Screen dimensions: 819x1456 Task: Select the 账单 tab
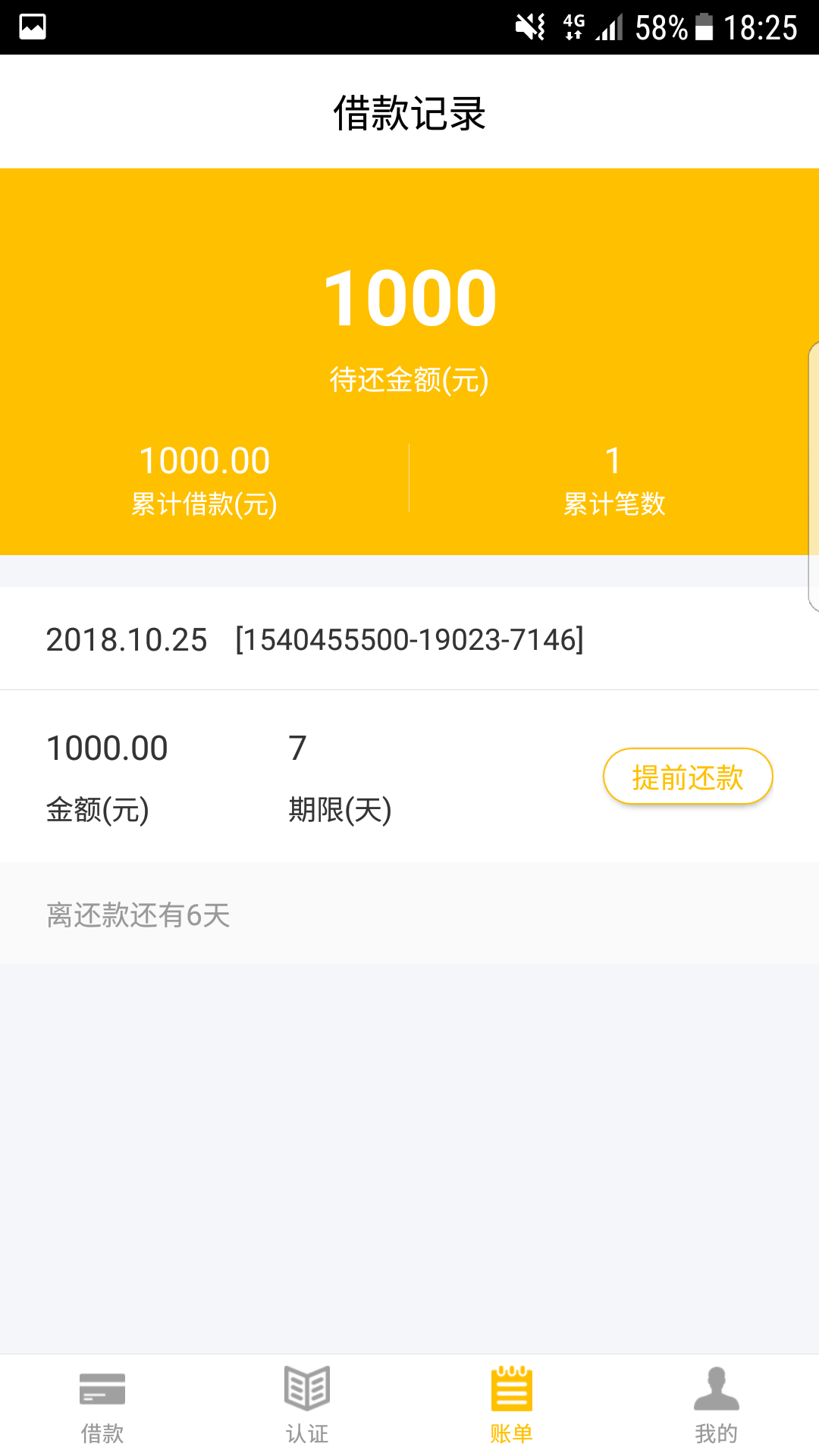[512, 1405]
